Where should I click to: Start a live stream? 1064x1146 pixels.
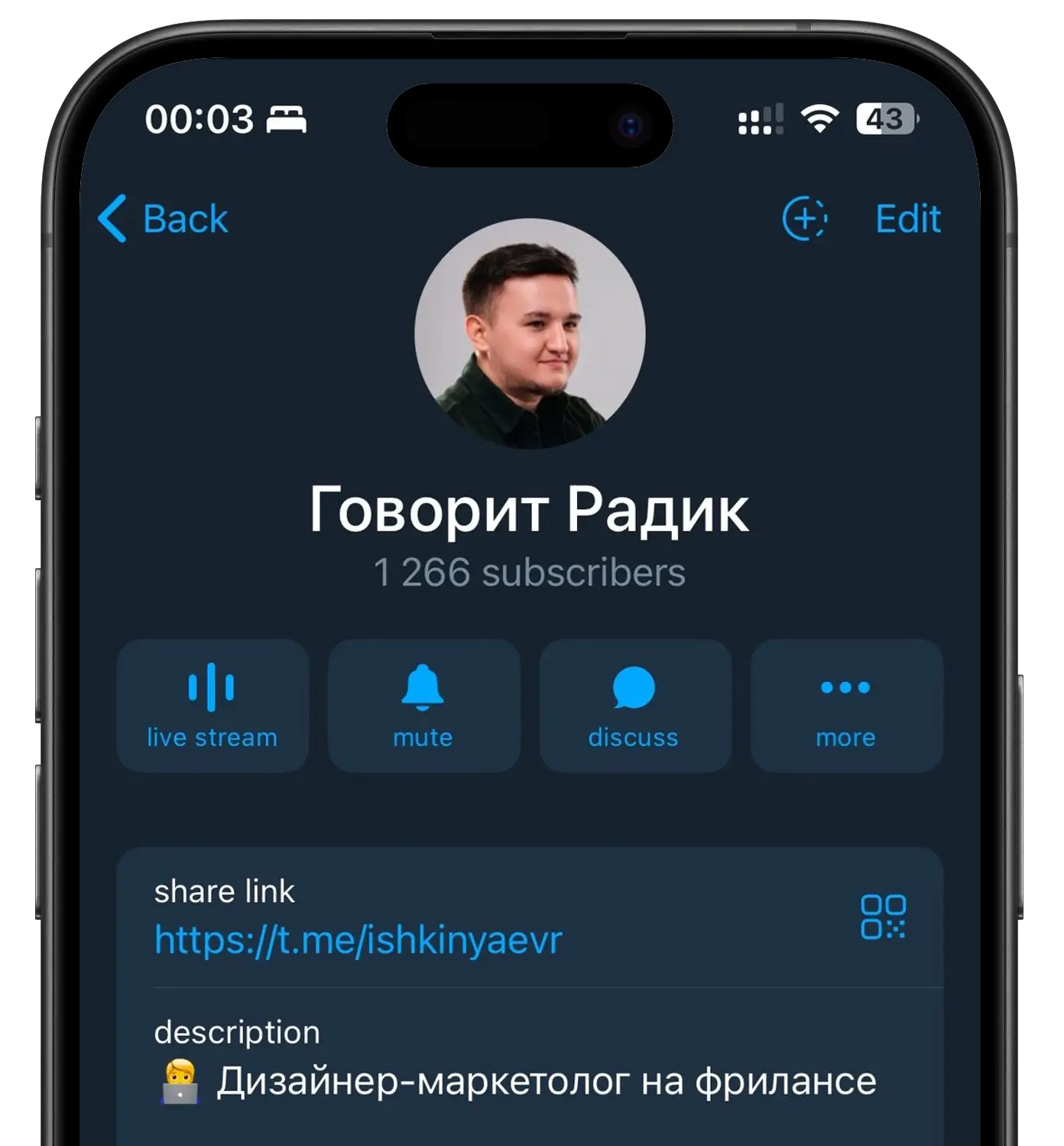coord(212,706)
